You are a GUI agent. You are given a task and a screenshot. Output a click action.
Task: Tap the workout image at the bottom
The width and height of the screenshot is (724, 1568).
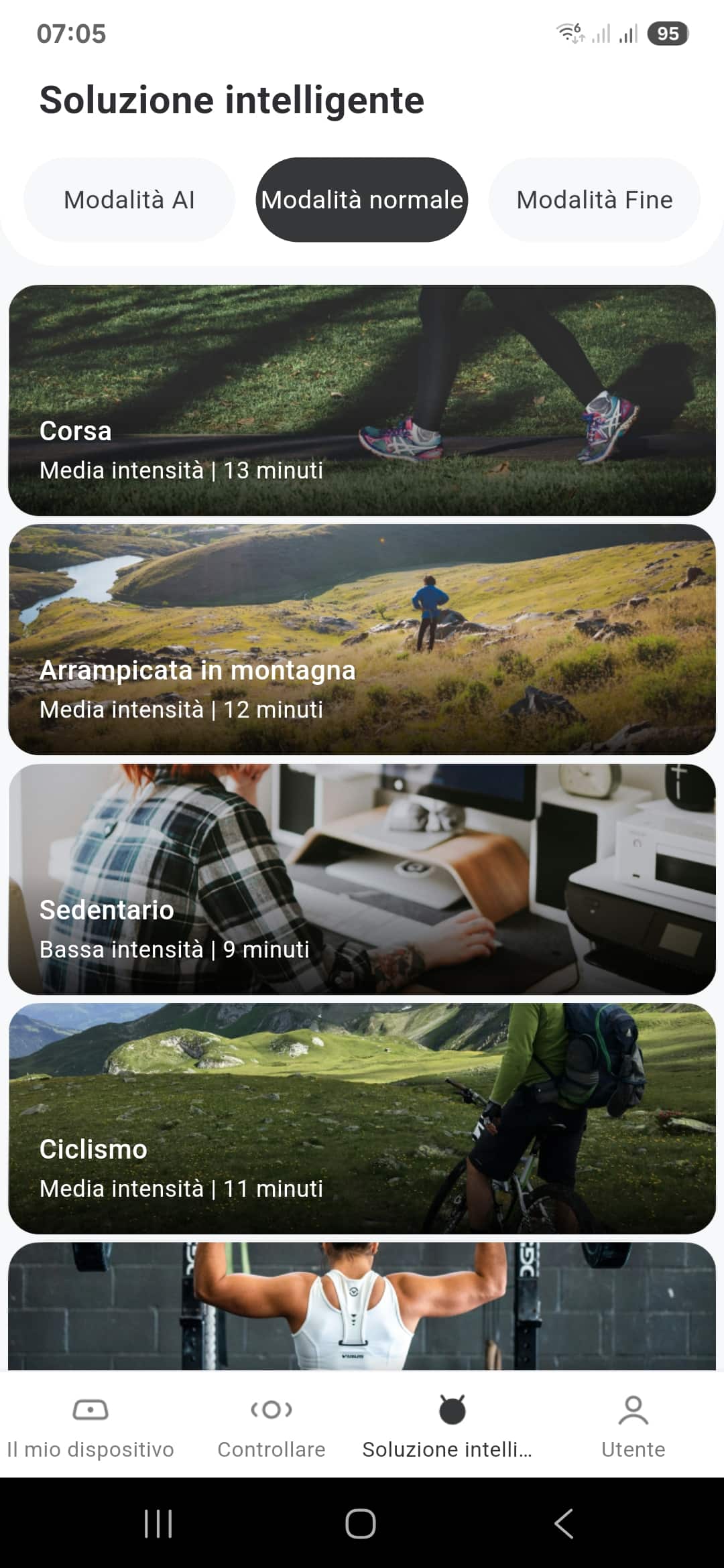[x=362, y=1307]
